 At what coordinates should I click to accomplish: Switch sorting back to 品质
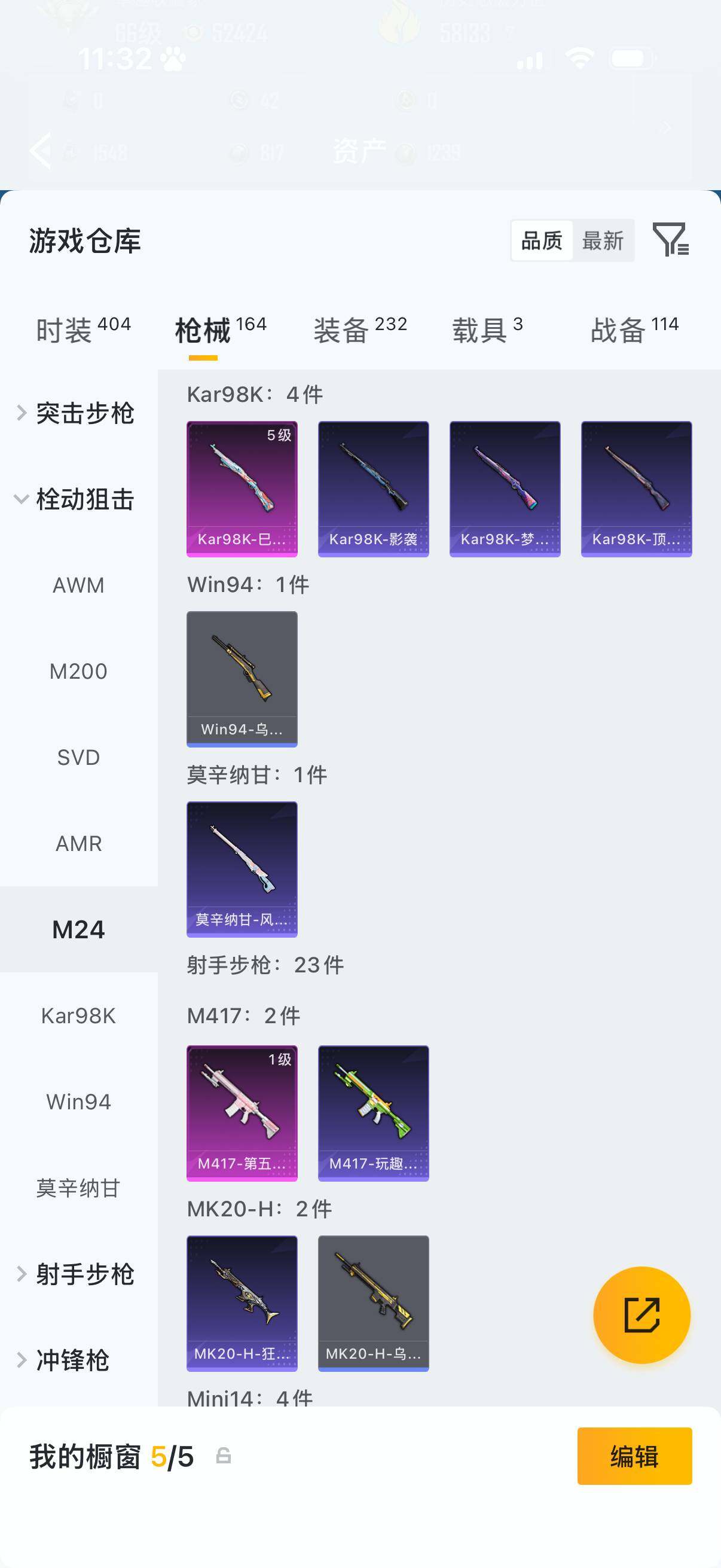543,241
